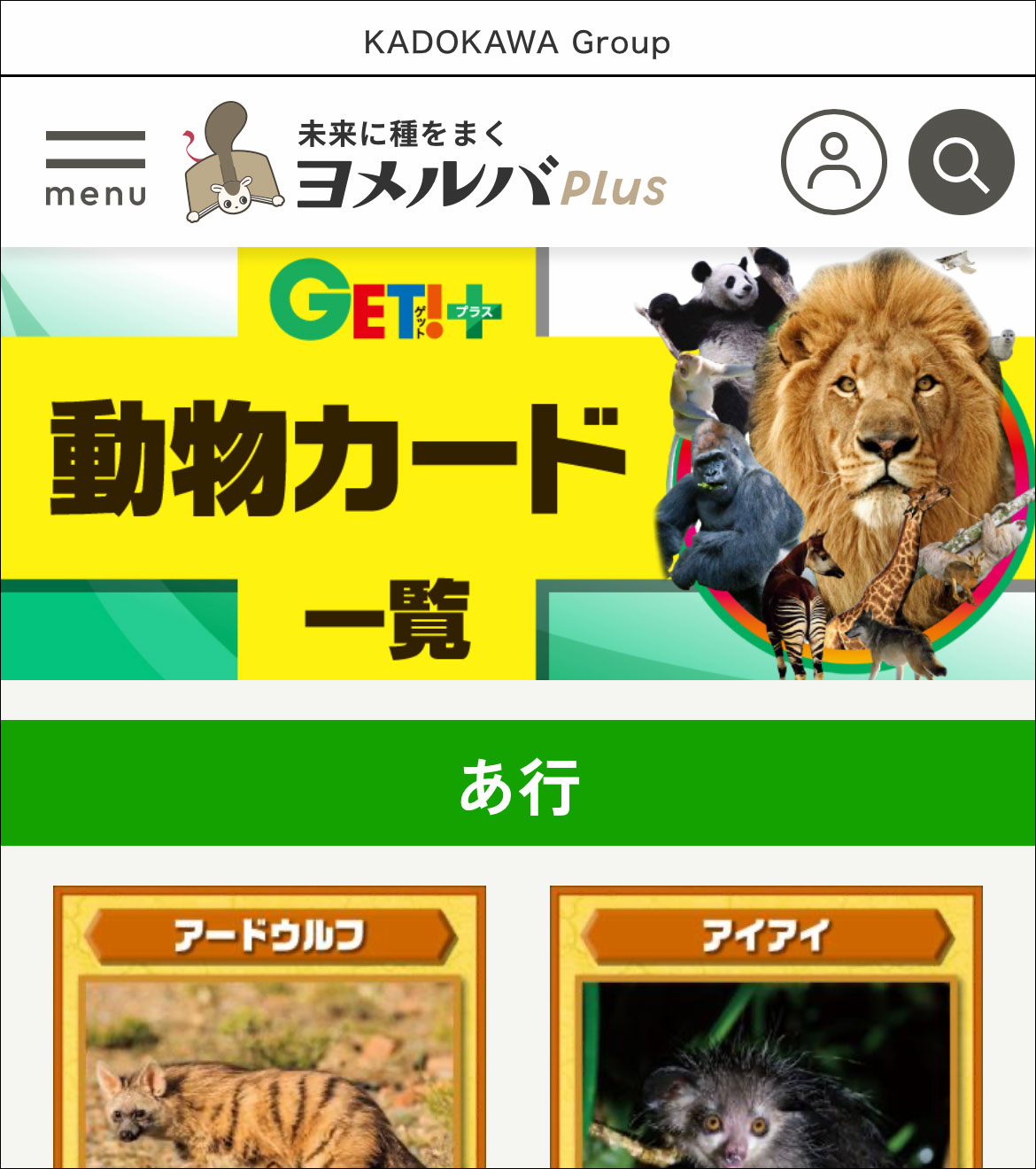
Task: Click the KADOKAWA Group header link
Action: pyautogui.click(x=518, y=42)
